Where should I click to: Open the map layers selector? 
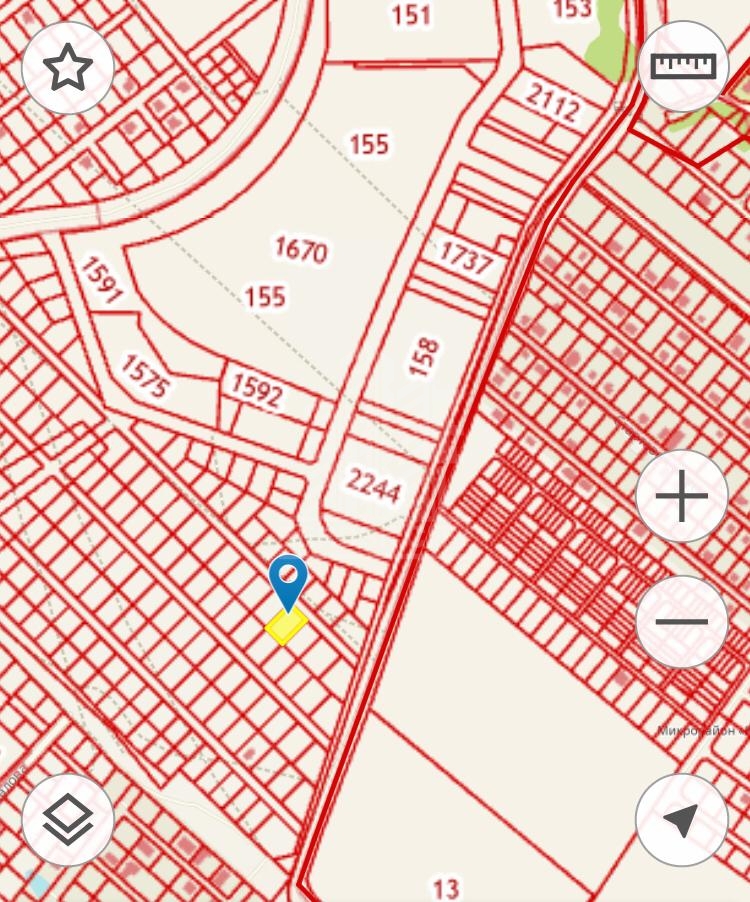68,820
